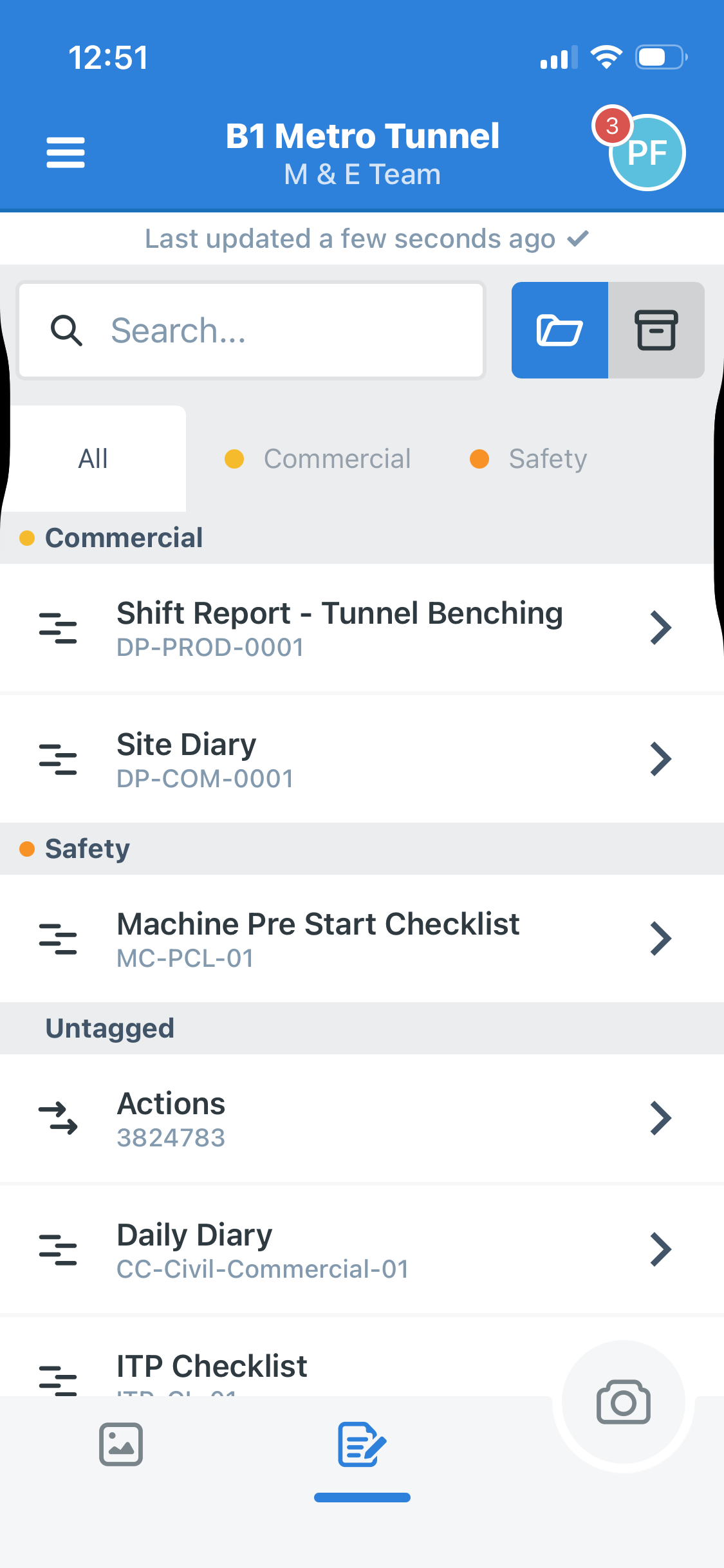Launch the camera button
Screen dimensions: 724x1568
(x=623, y=1403)
